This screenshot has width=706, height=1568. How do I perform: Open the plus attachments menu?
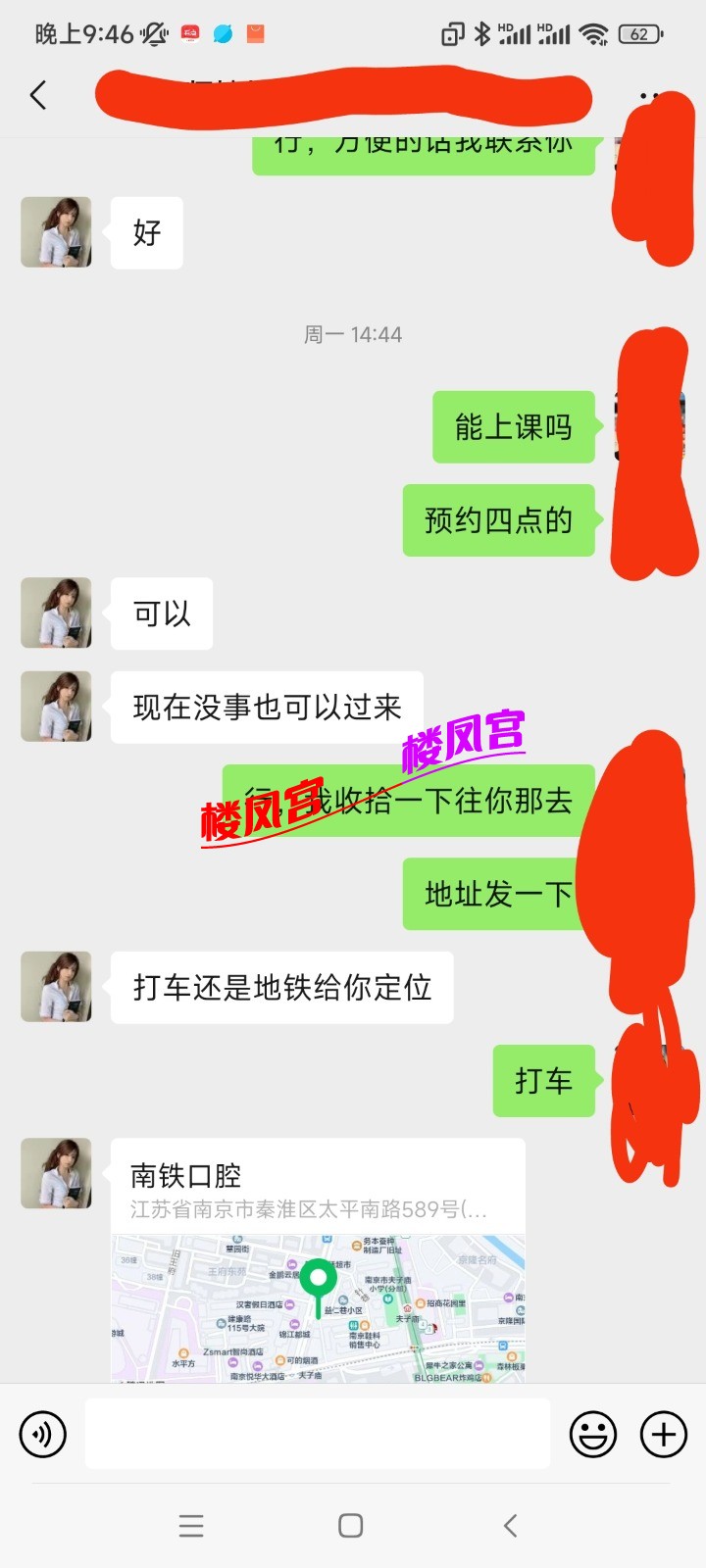tap(664, 1435)
